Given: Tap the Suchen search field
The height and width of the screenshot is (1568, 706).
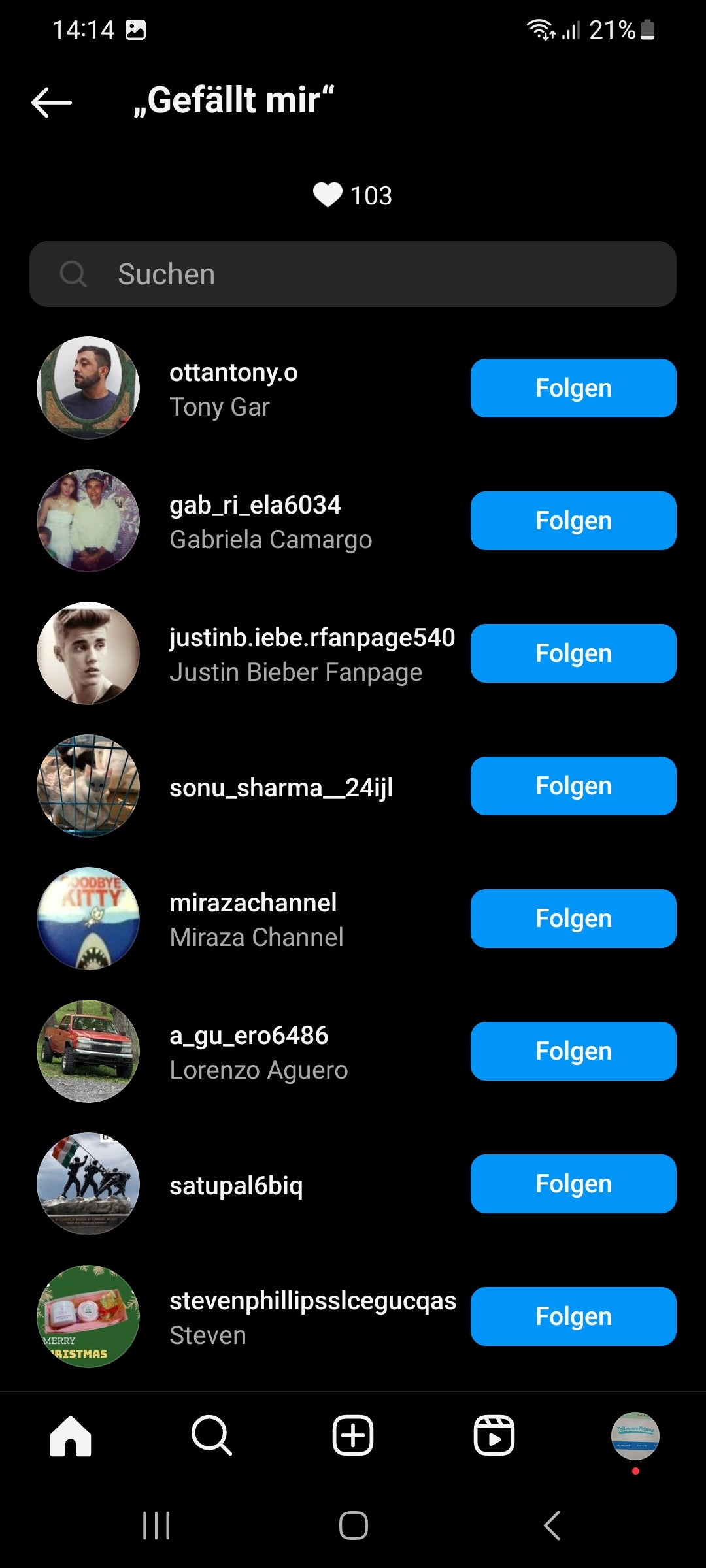Looking at the screenshot, I should pos(353,274).
